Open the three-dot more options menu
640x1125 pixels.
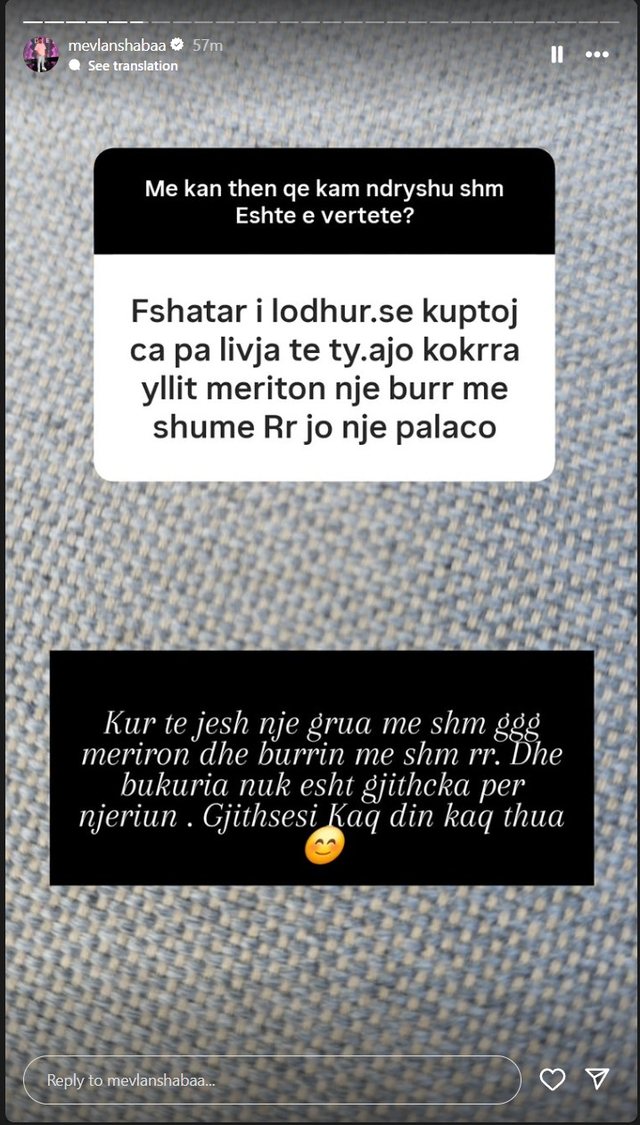(x=597, y=55)
